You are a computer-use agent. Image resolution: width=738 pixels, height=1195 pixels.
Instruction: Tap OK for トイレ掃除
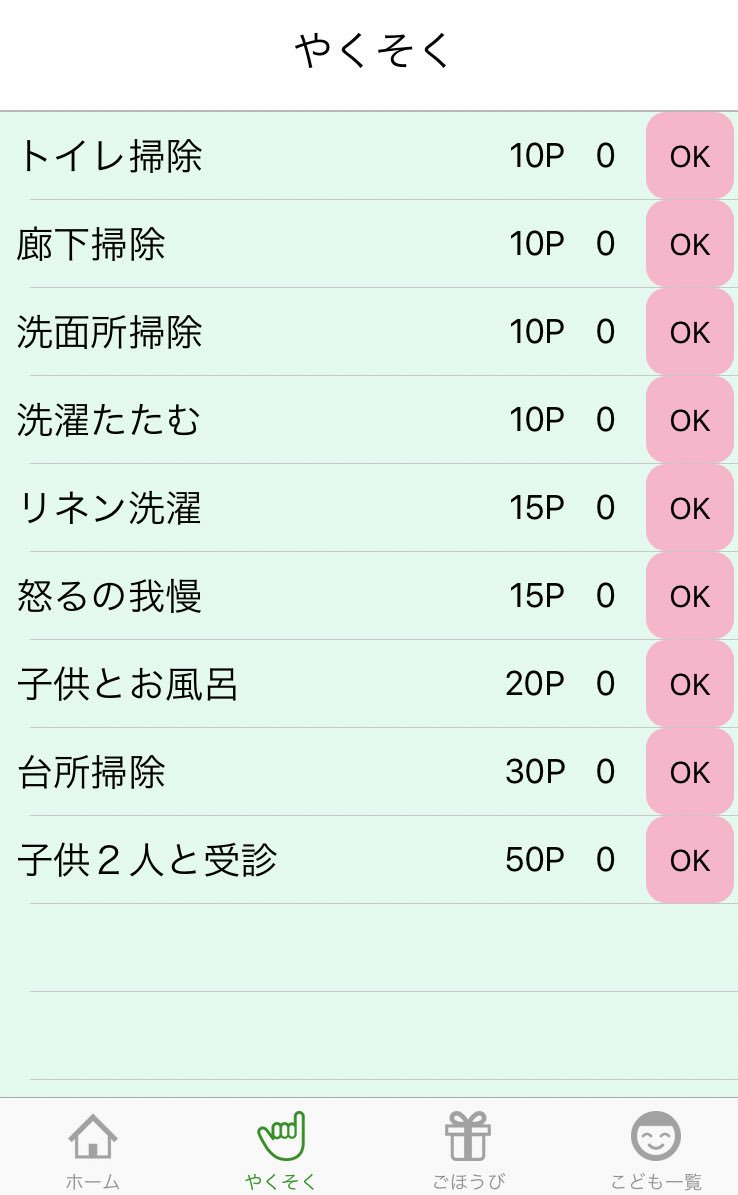coord(689,156)
